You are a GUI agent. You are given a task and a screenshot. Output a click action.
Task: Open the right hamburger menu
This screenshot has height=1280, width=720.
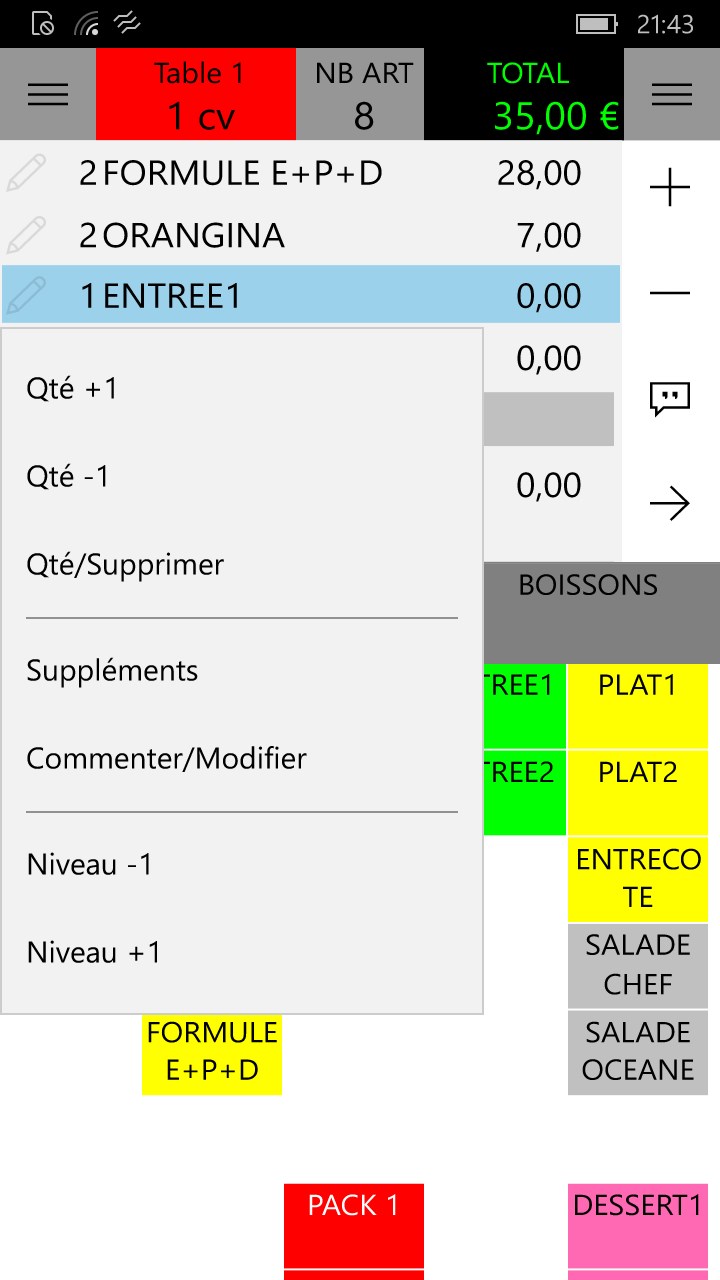[672, 94]
